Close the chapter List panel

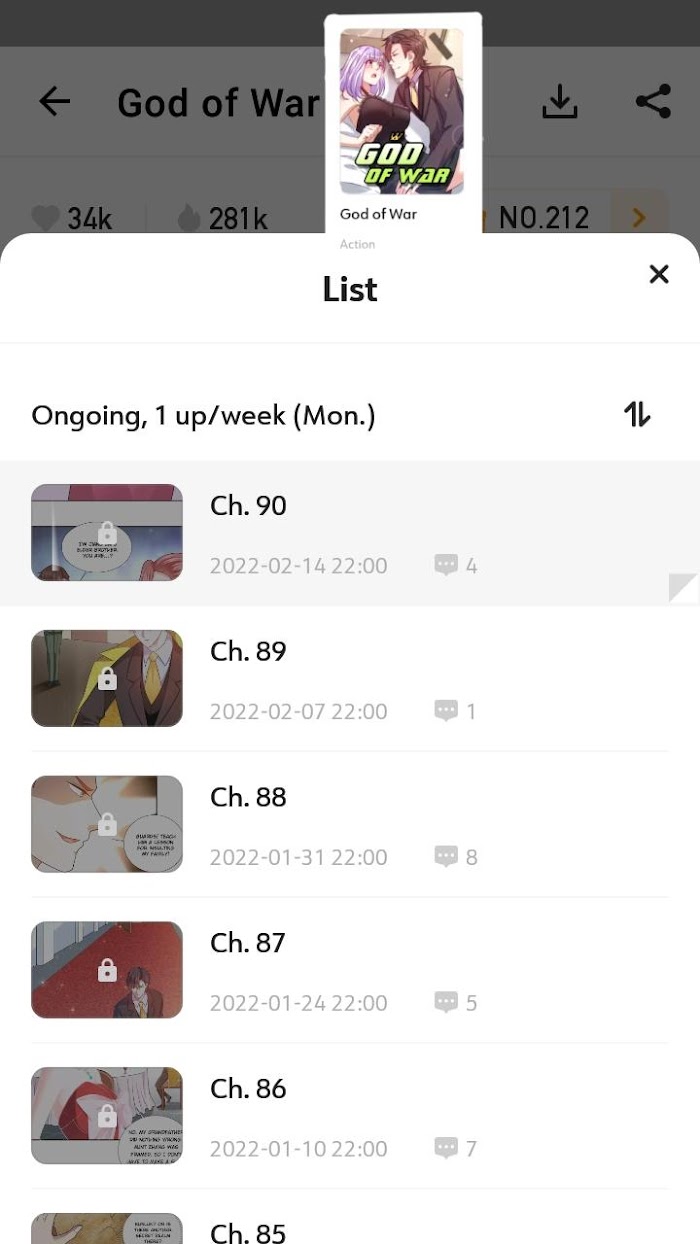click(658, 274)
